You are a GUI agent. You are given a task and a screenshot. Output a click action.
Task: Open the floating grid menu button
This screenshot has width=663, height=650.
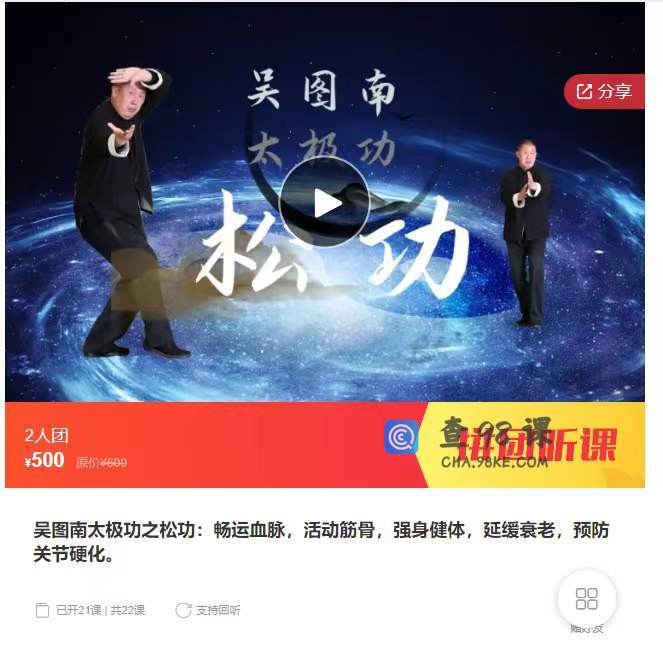click(587, 599)
